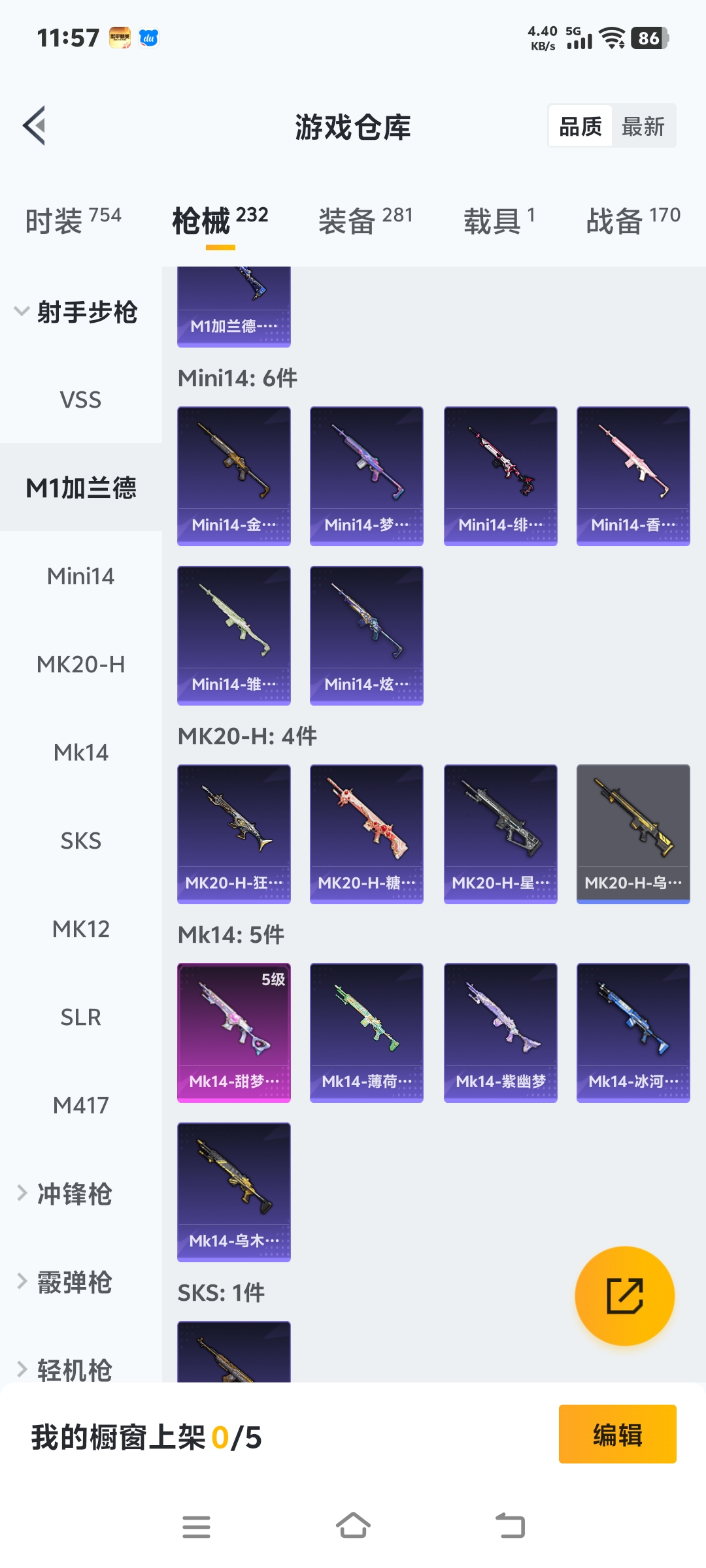Go to the system home screen
The width and height of the screenshot is (706, 1568).
click(353, 1527)
